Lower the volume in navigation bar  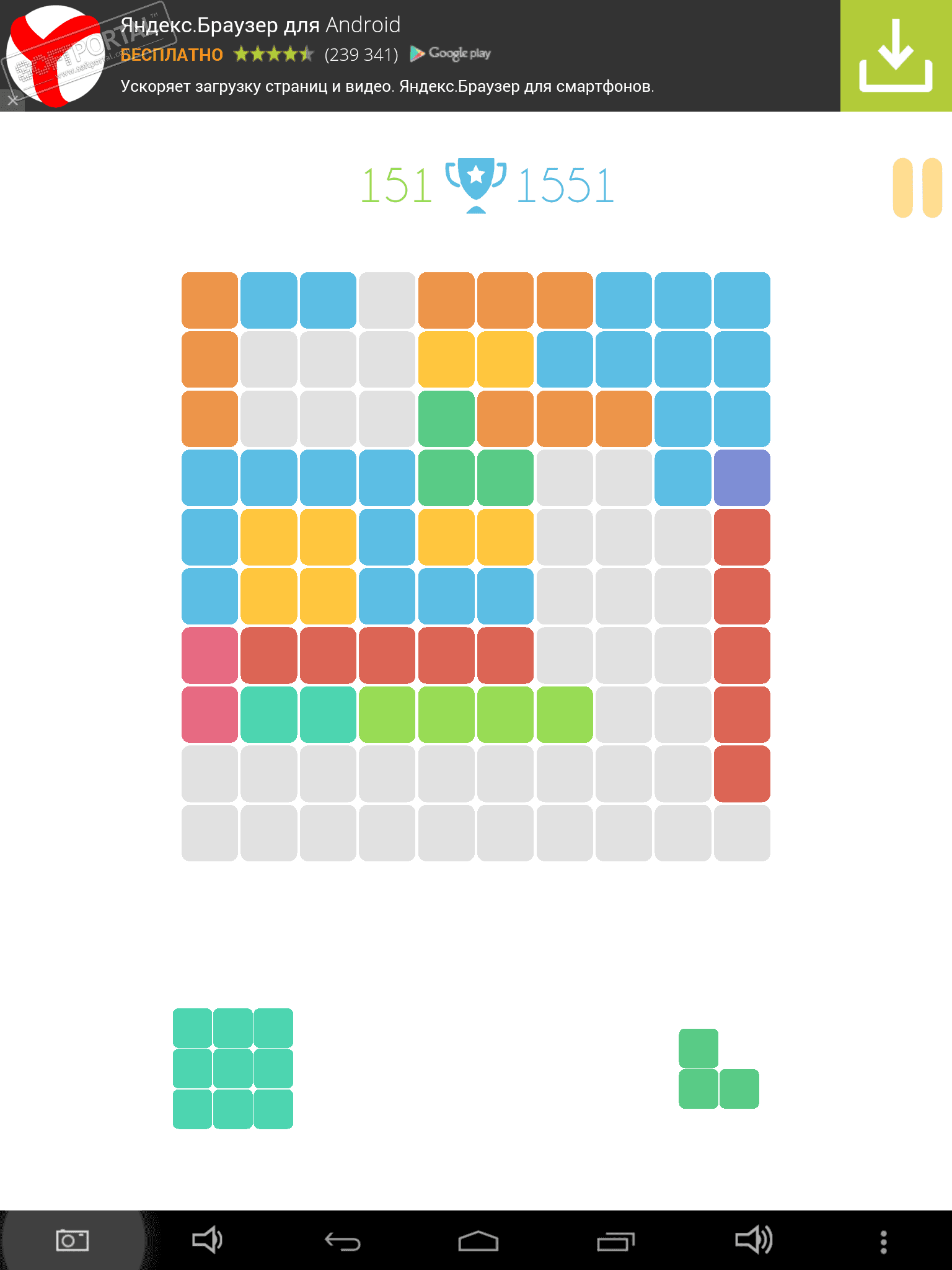[207, 1240]
